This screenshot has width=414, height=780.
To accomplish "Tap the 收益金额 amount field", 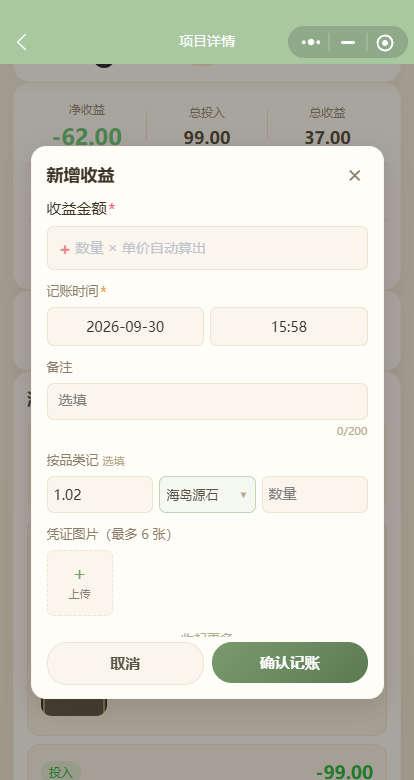I will [x=207, y=248].
